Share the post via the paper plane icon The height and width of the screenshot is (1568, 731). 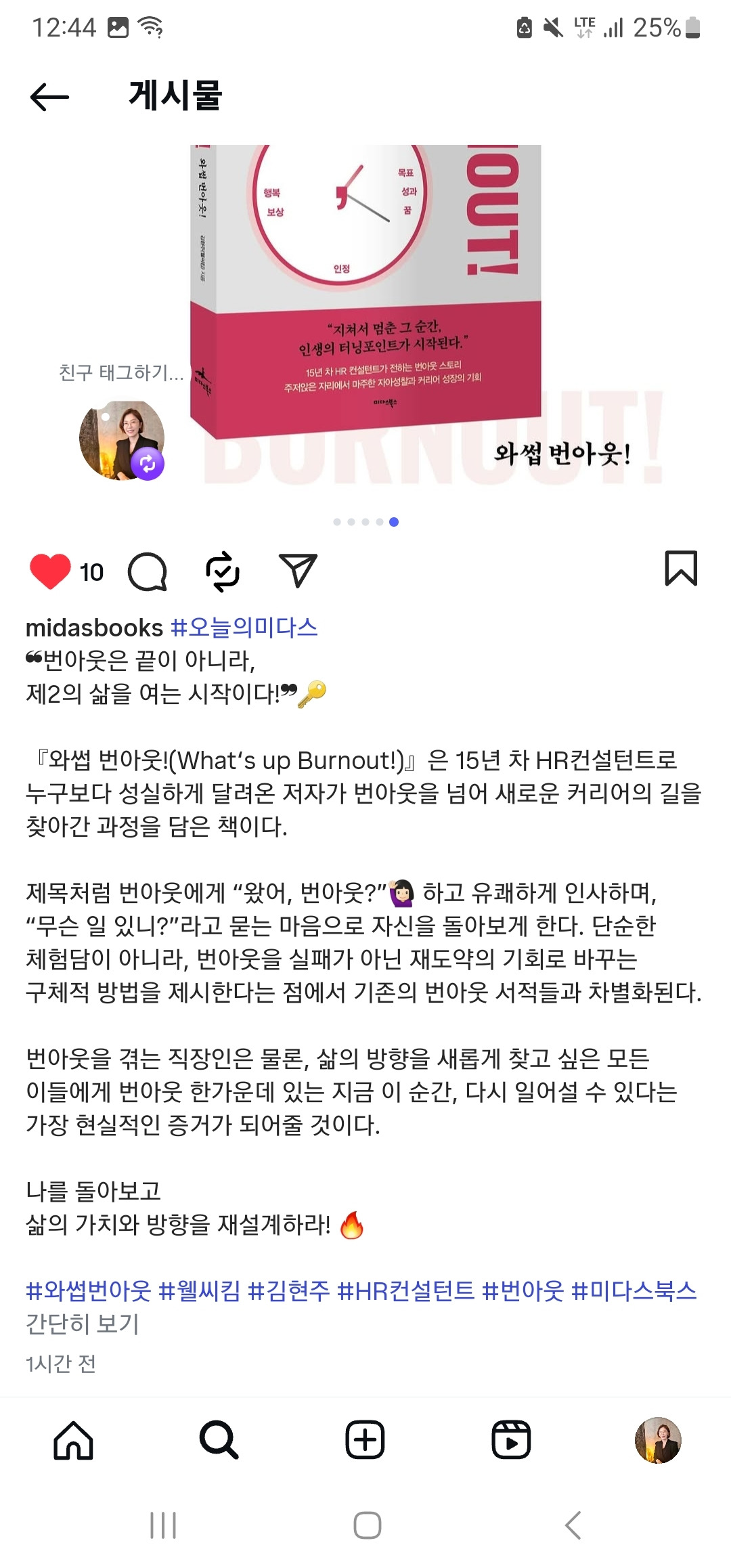(x=298, y=571)
